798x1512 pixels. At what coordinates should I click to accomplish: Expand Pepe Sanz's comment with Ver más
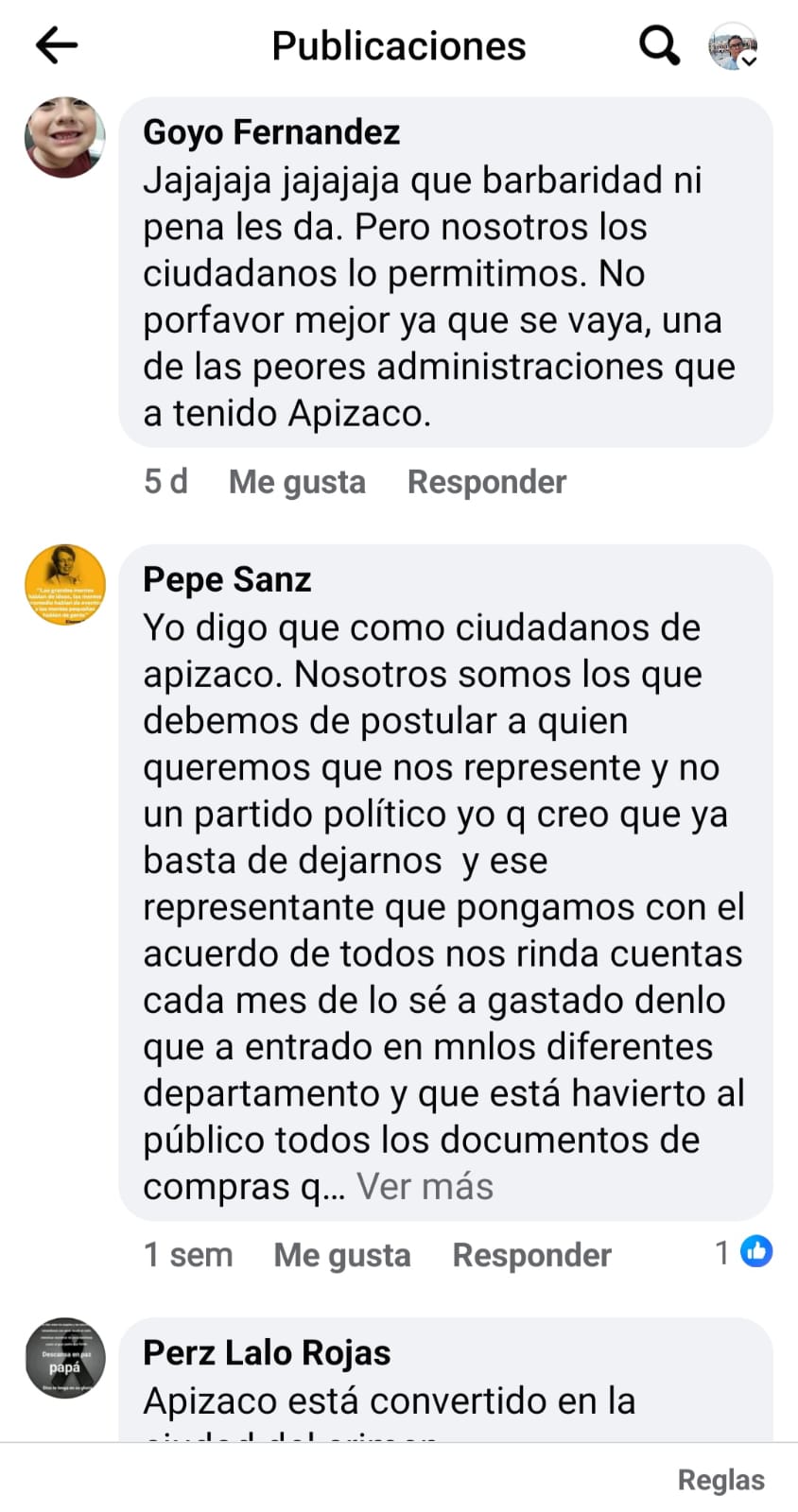(x=425, y=1187)
